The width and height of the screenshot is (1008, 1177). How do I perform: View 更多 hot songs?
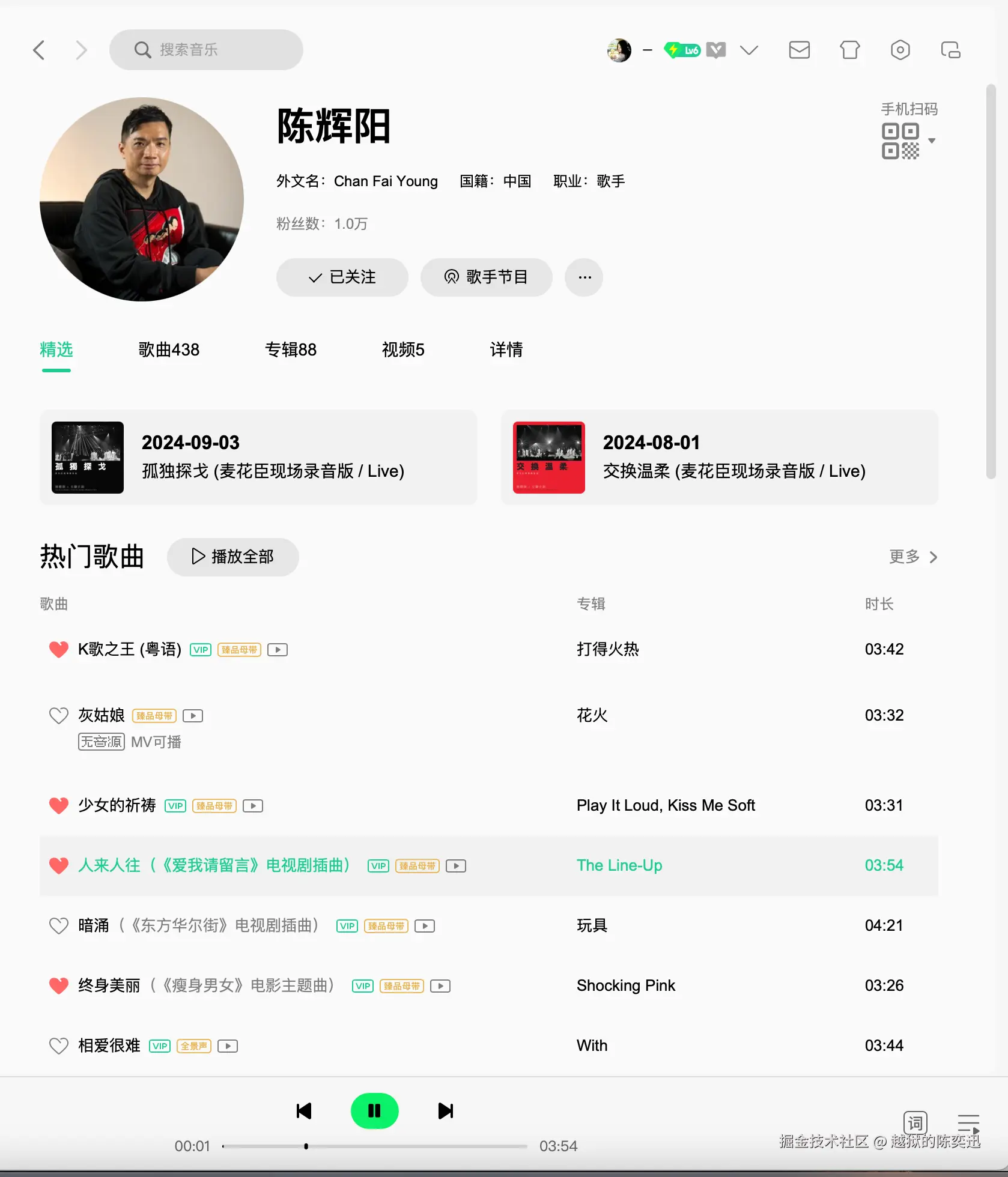913,557
